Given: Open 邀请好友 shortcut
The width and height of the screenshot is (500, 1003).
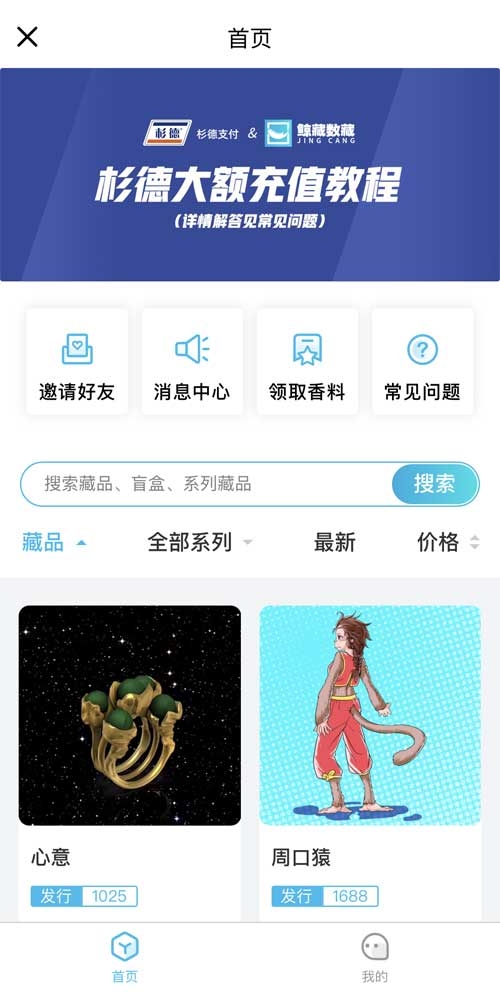Looking at the screenshot, I should tap(77, 361).
